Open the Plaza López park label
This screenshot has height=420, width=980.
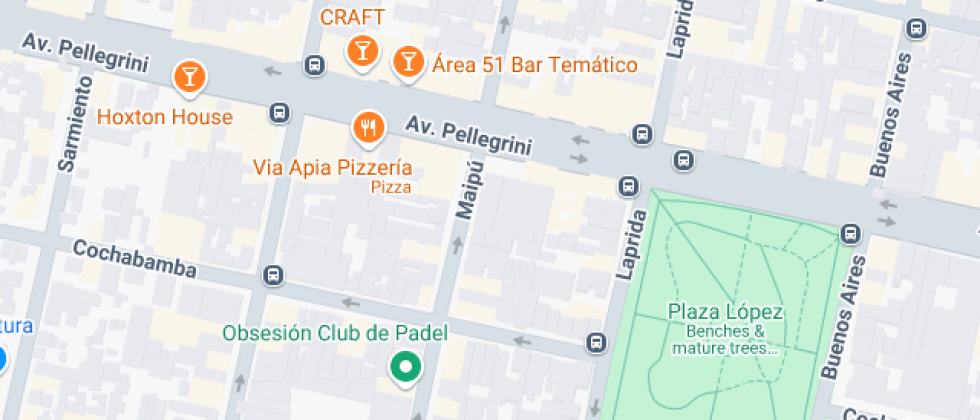(725, 313)
